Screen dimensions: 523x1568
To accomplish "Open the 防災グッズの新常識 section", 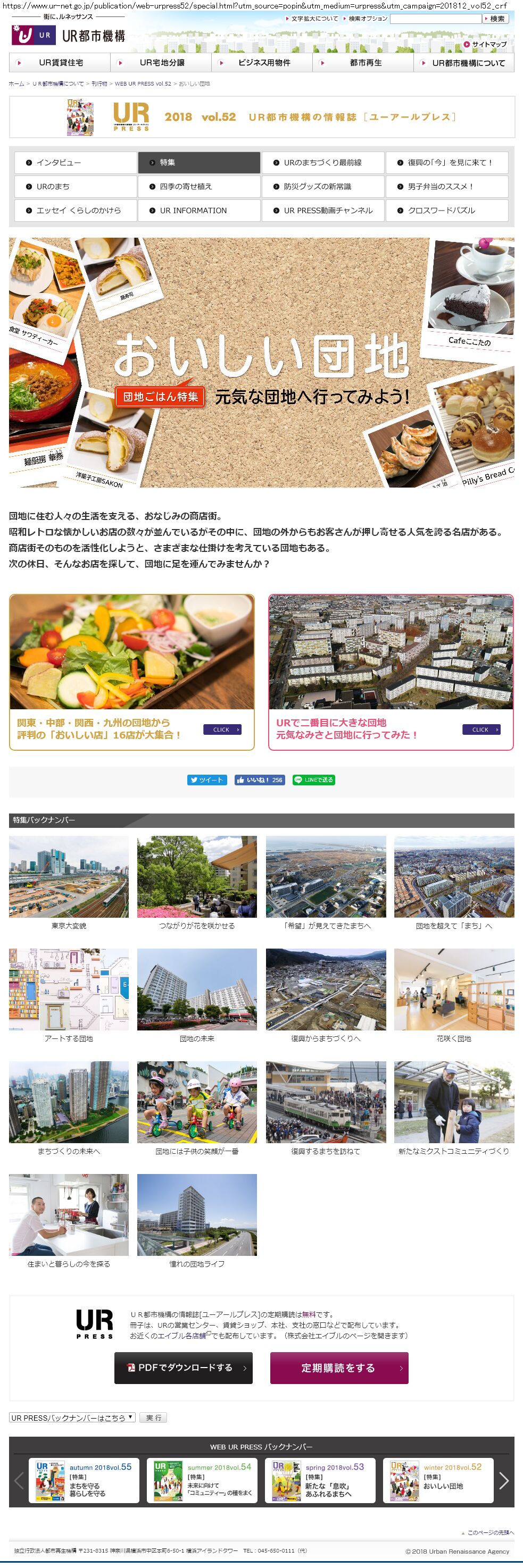I will pyautogui.click(x=323, y=186).
